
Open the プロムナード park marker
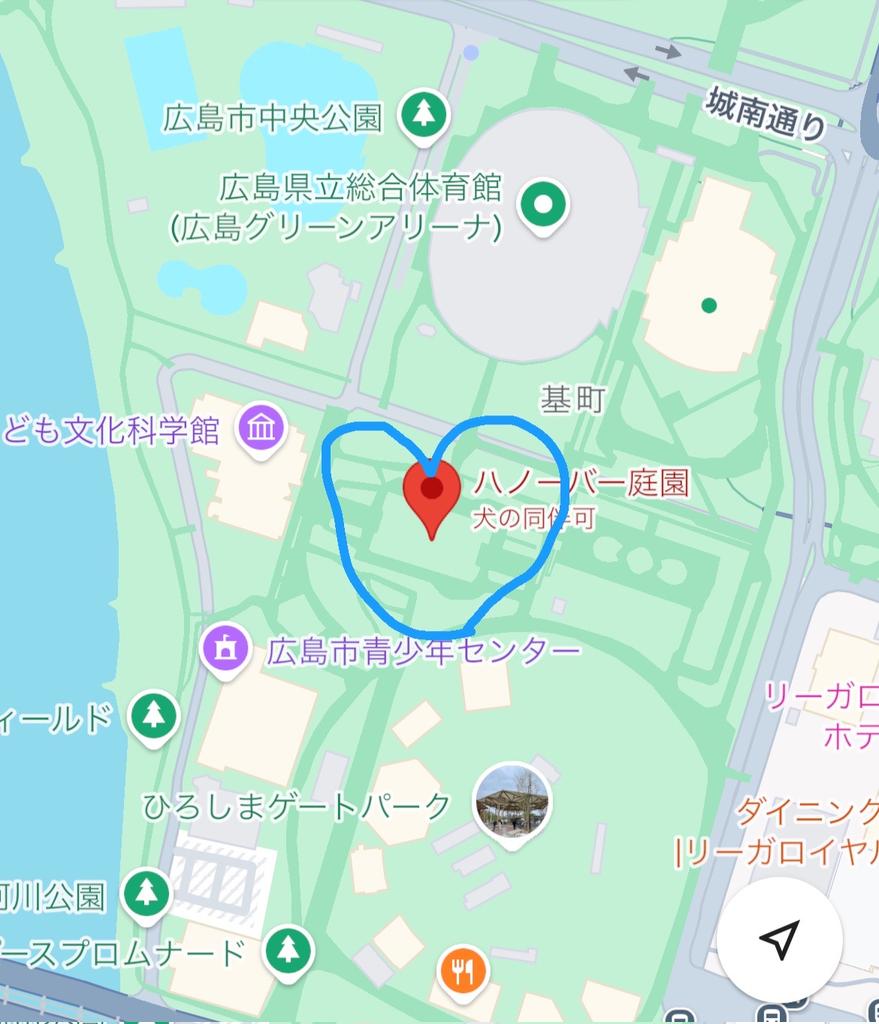pos(289,949)
